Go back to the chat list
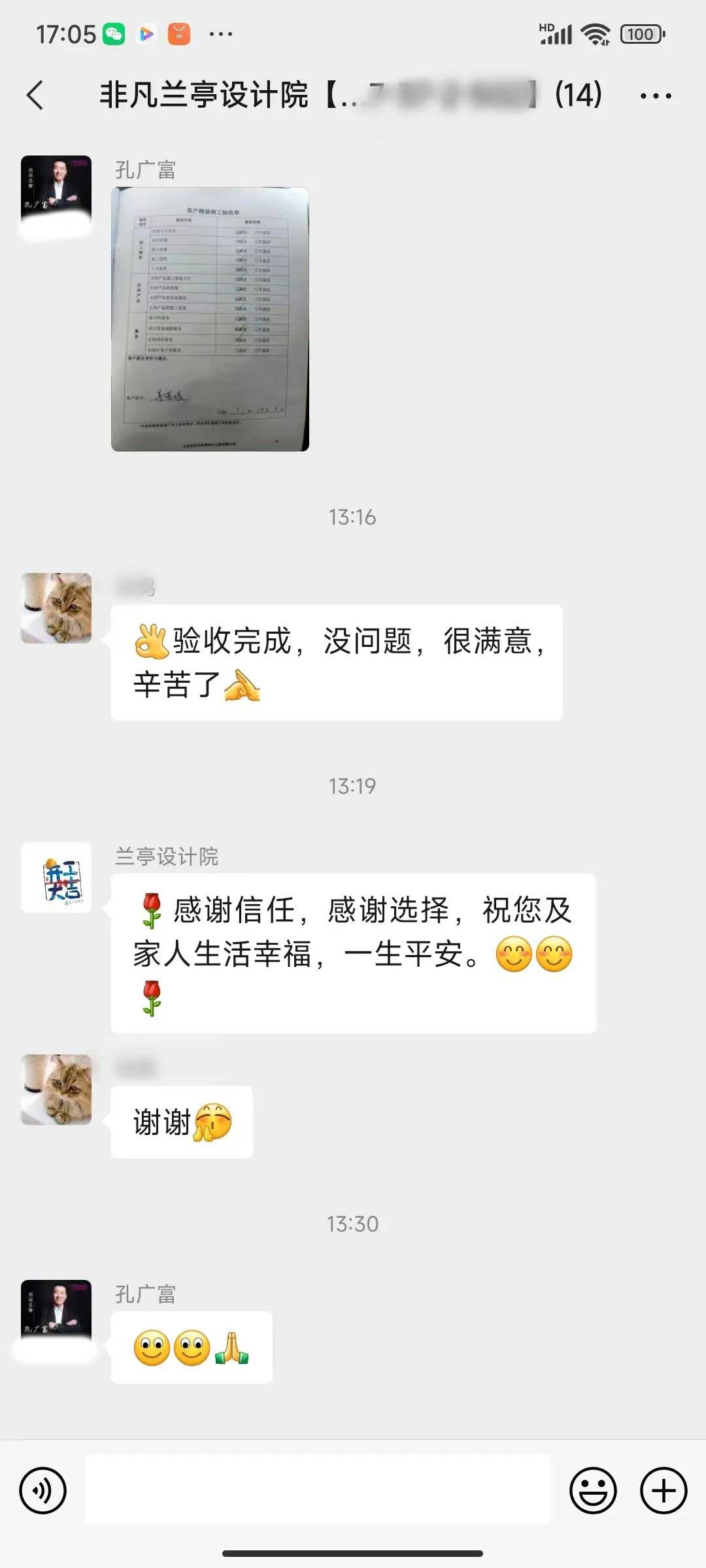This screenshot has height=1568, width=706. pos(36,95)
